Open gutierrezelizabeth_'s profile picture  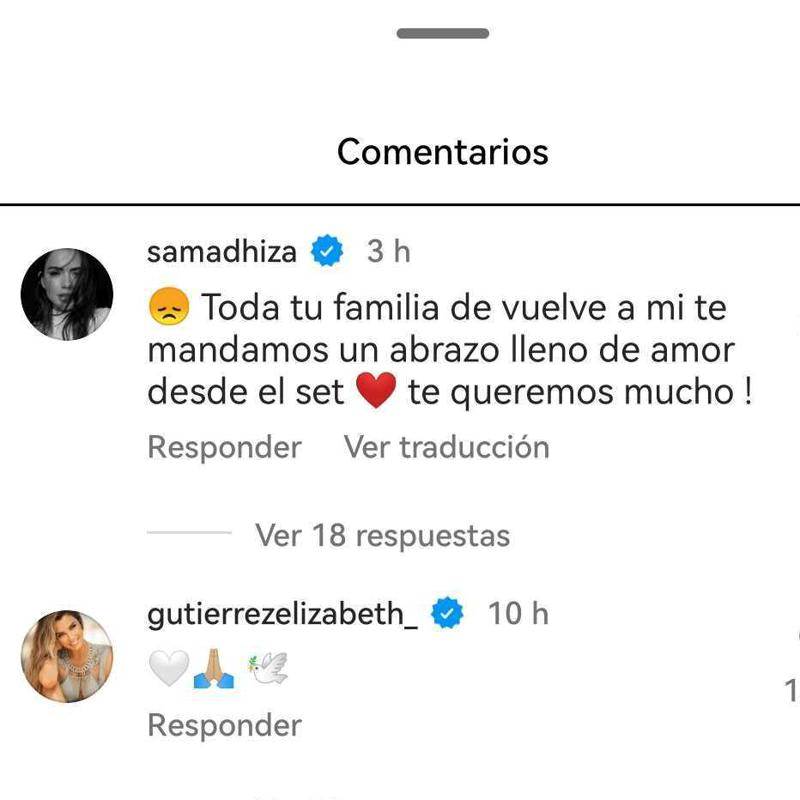[x=67, y=656]
